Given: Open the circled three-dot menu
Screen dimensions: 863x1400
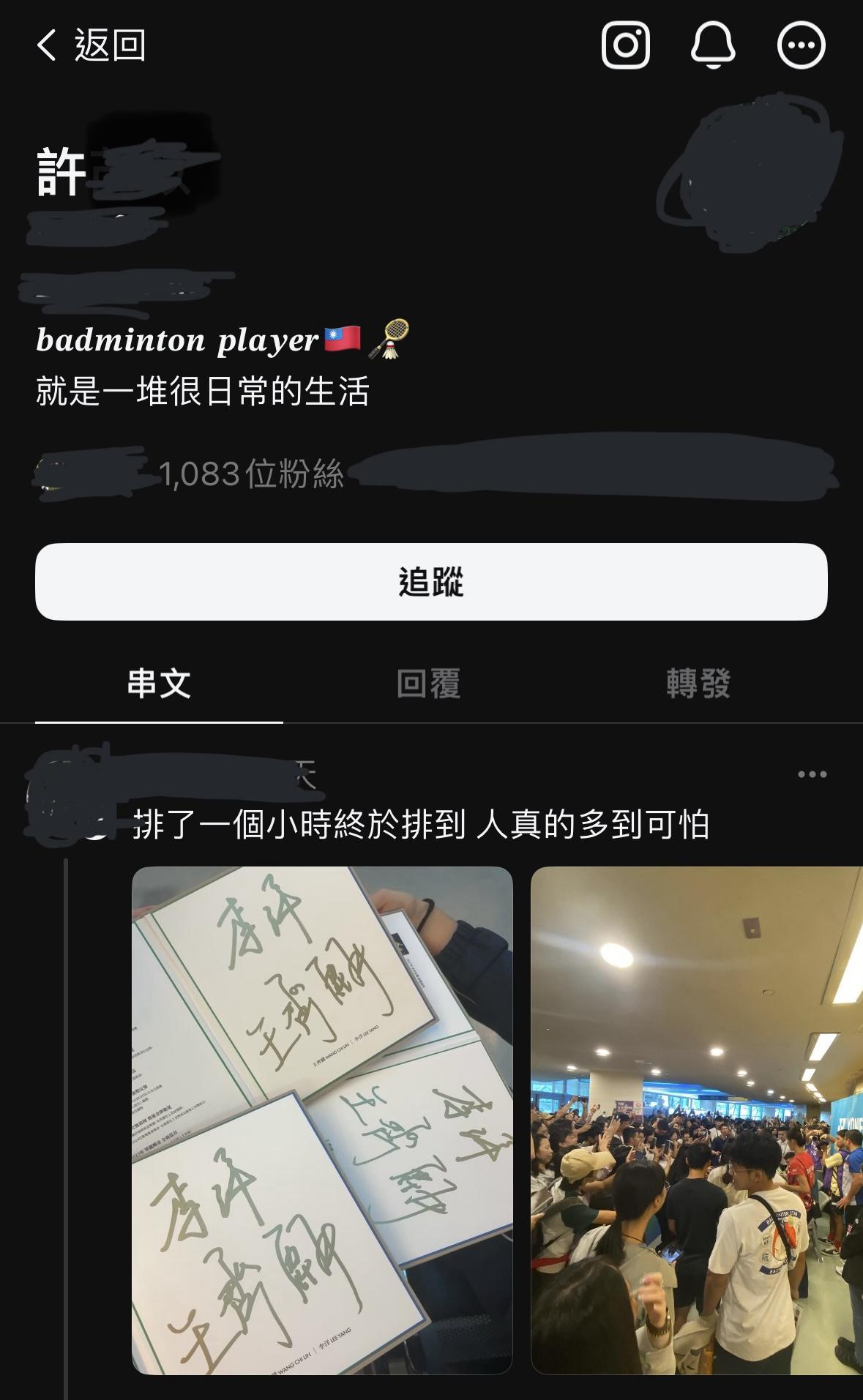Looking at the screenshot, I should [801, 45].
